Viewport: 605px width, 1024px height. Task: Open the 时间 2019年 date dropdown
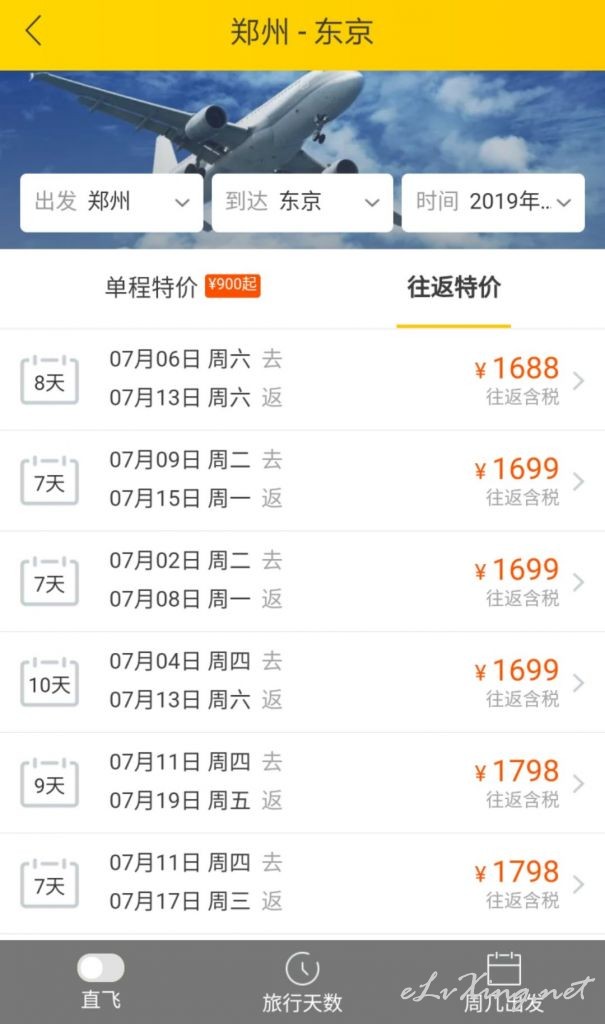click(493, 202)
